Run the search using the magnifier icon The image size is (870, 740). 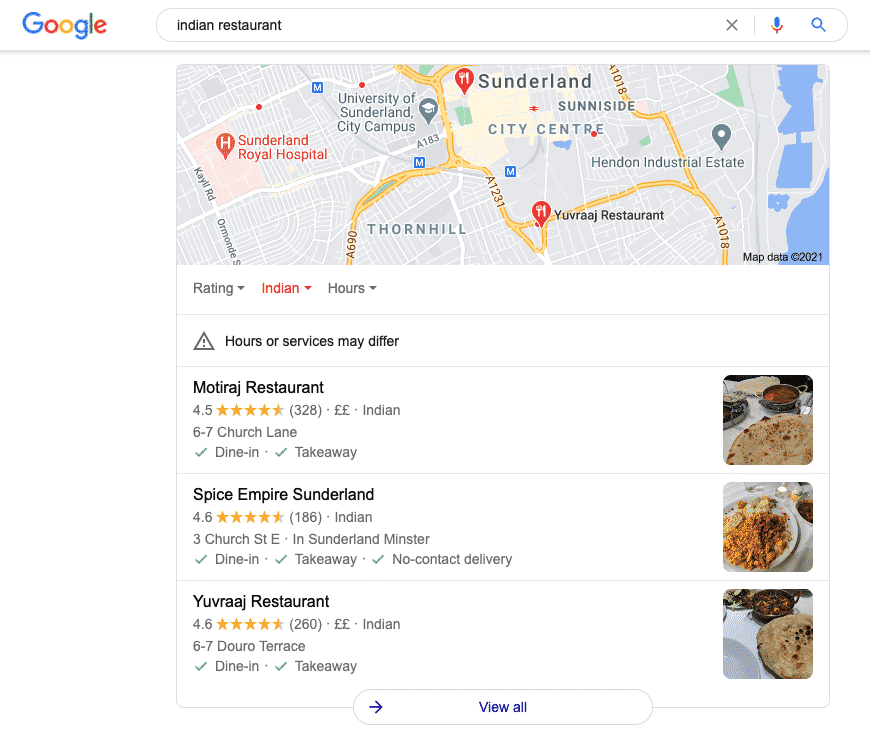coord(819,25)
